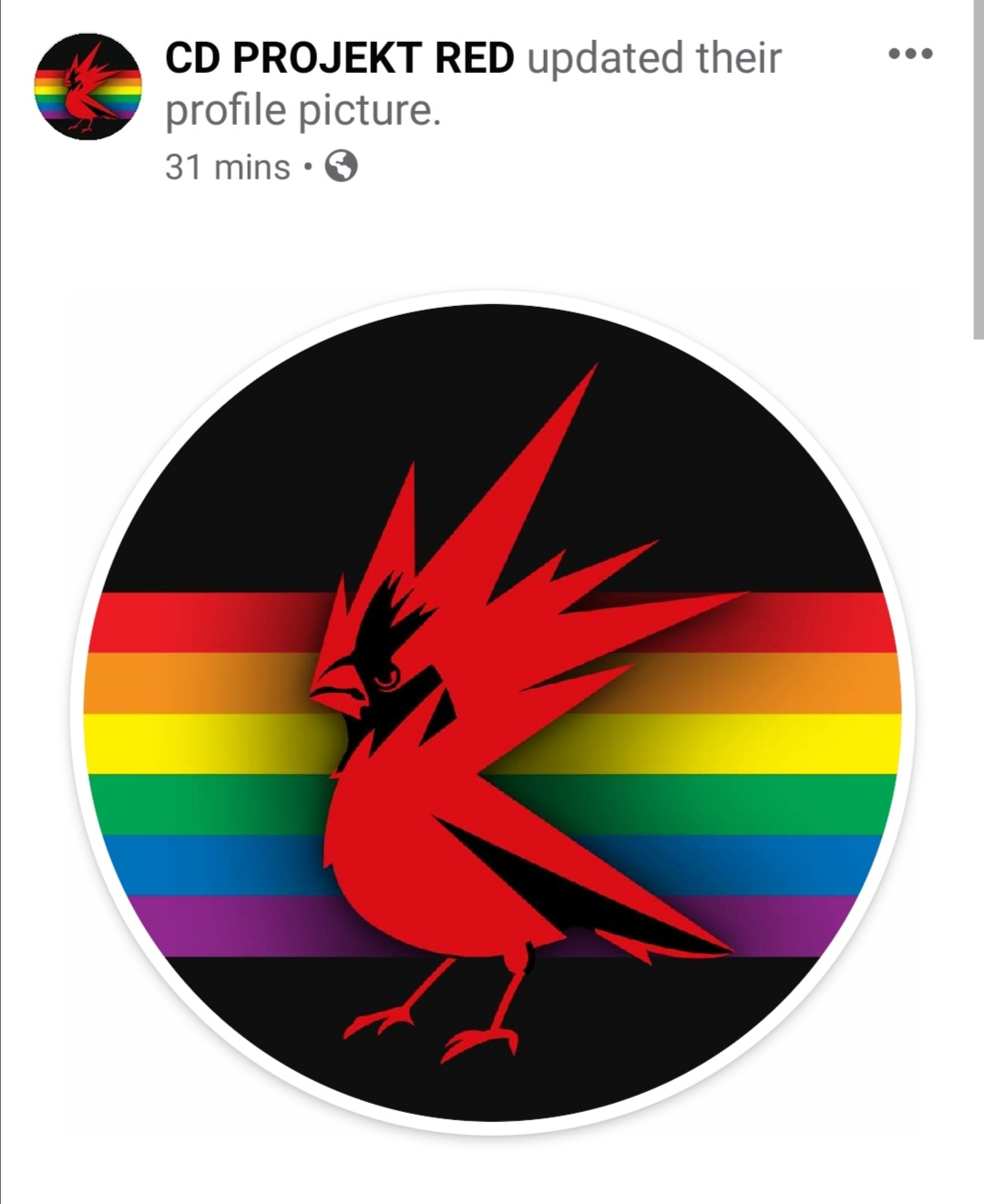
Task: Tap CD PROJEKT RED's small profile avatar
Action: point(88,87)
